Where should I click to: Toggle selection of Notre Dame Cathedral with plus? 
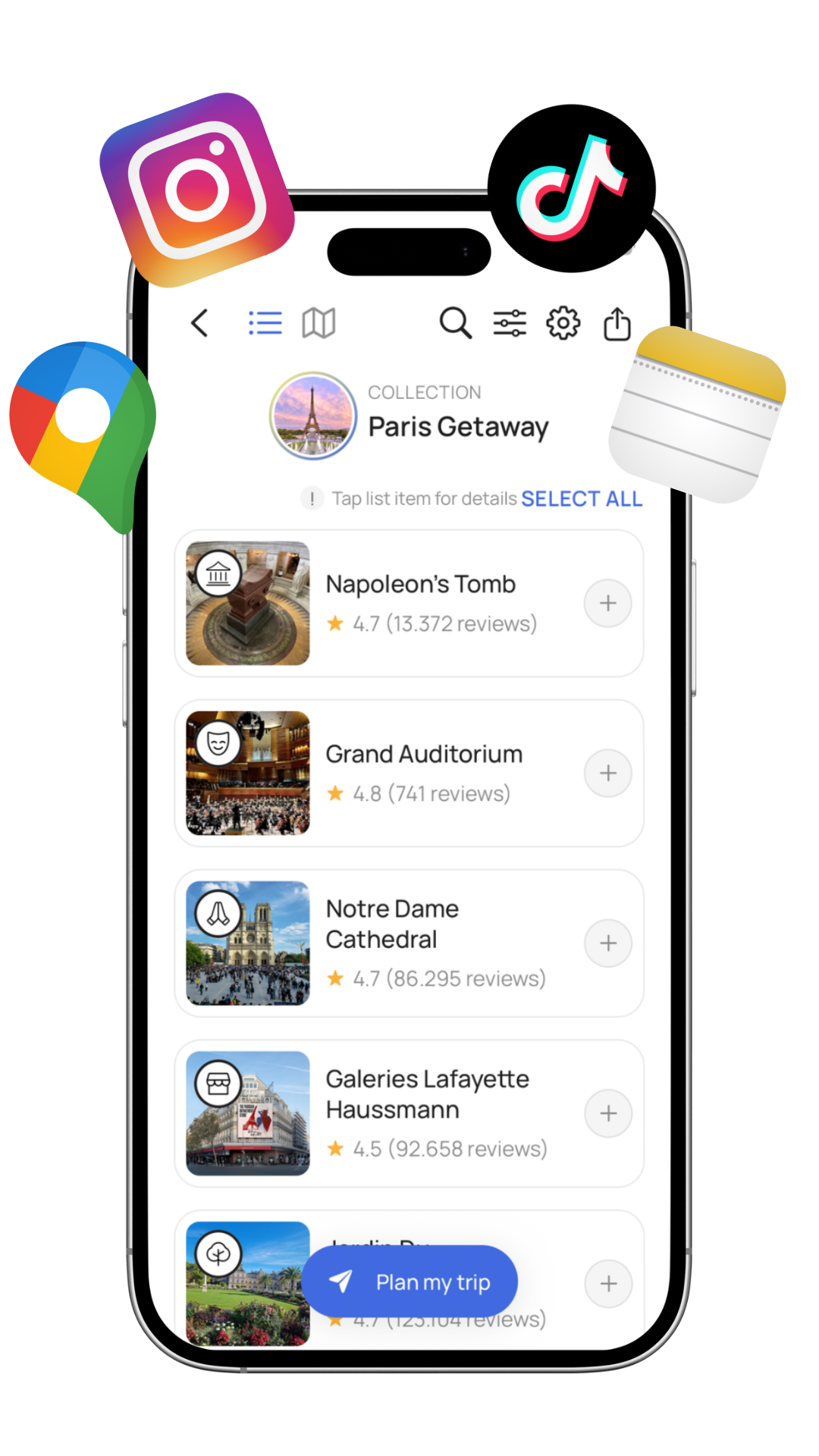(x=607, y=943)
